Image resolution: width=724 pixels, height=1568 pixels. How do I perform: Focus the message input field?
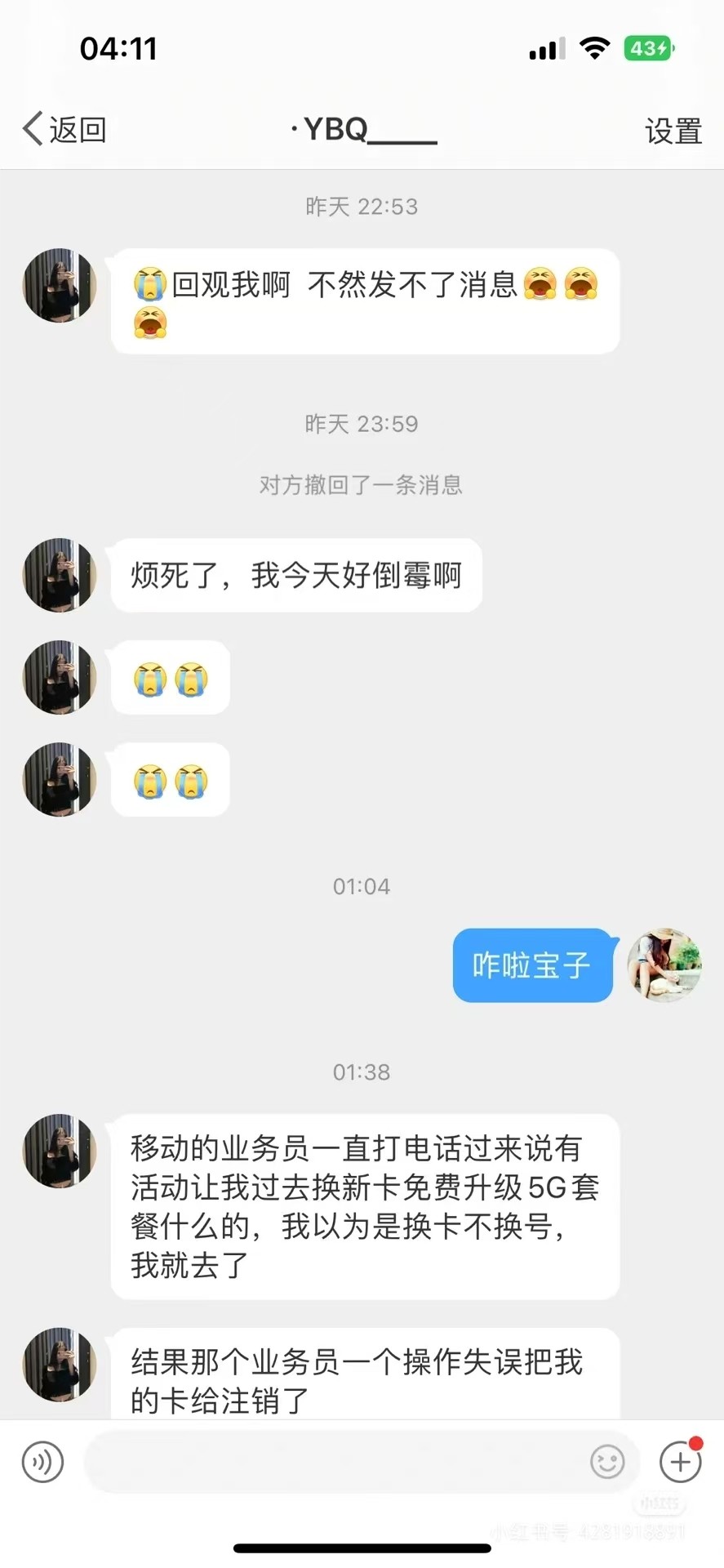(x=335, y=1461)
